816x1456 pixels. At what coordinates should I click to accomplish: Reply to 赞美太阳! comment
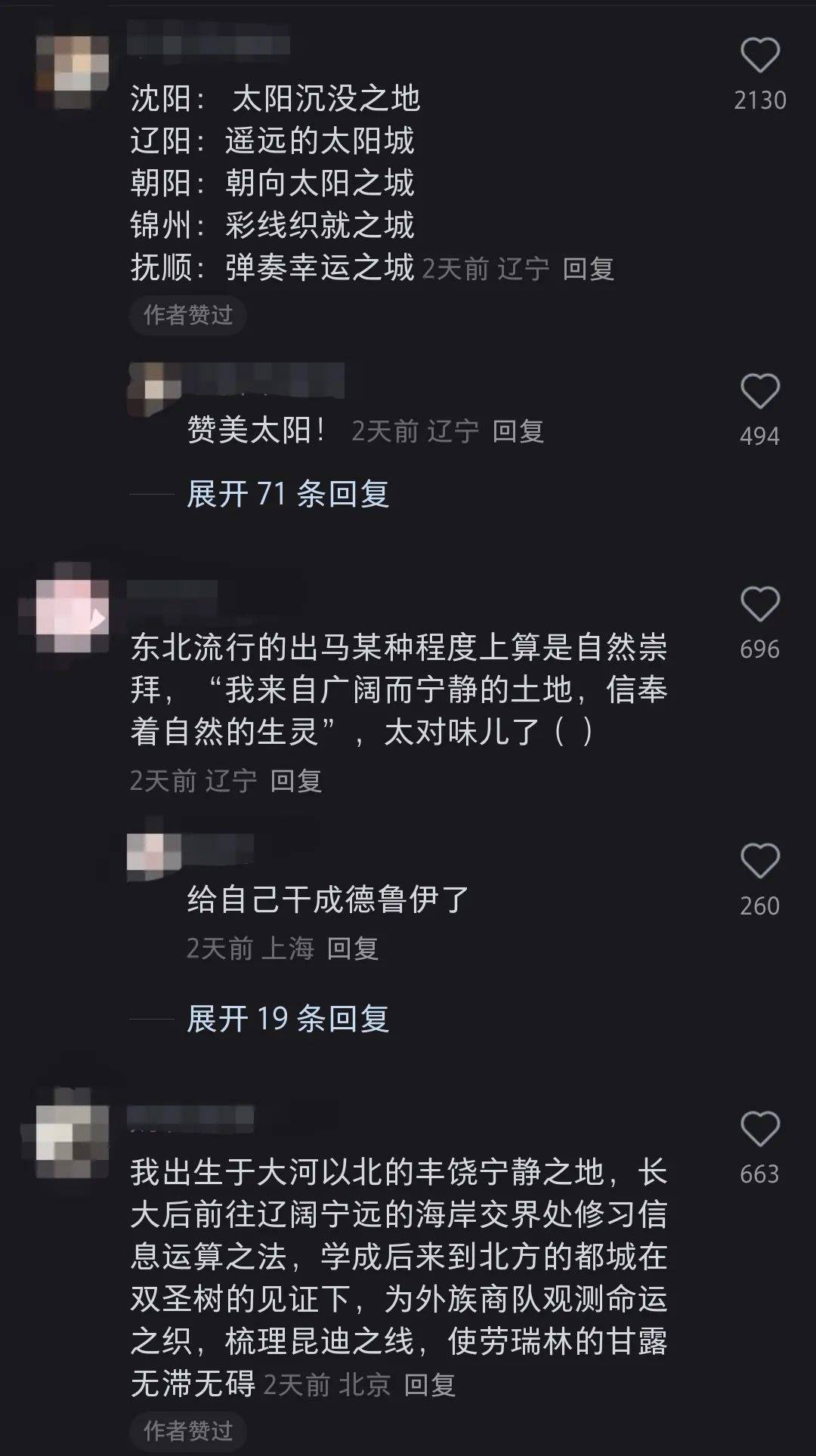pos(518,431)
